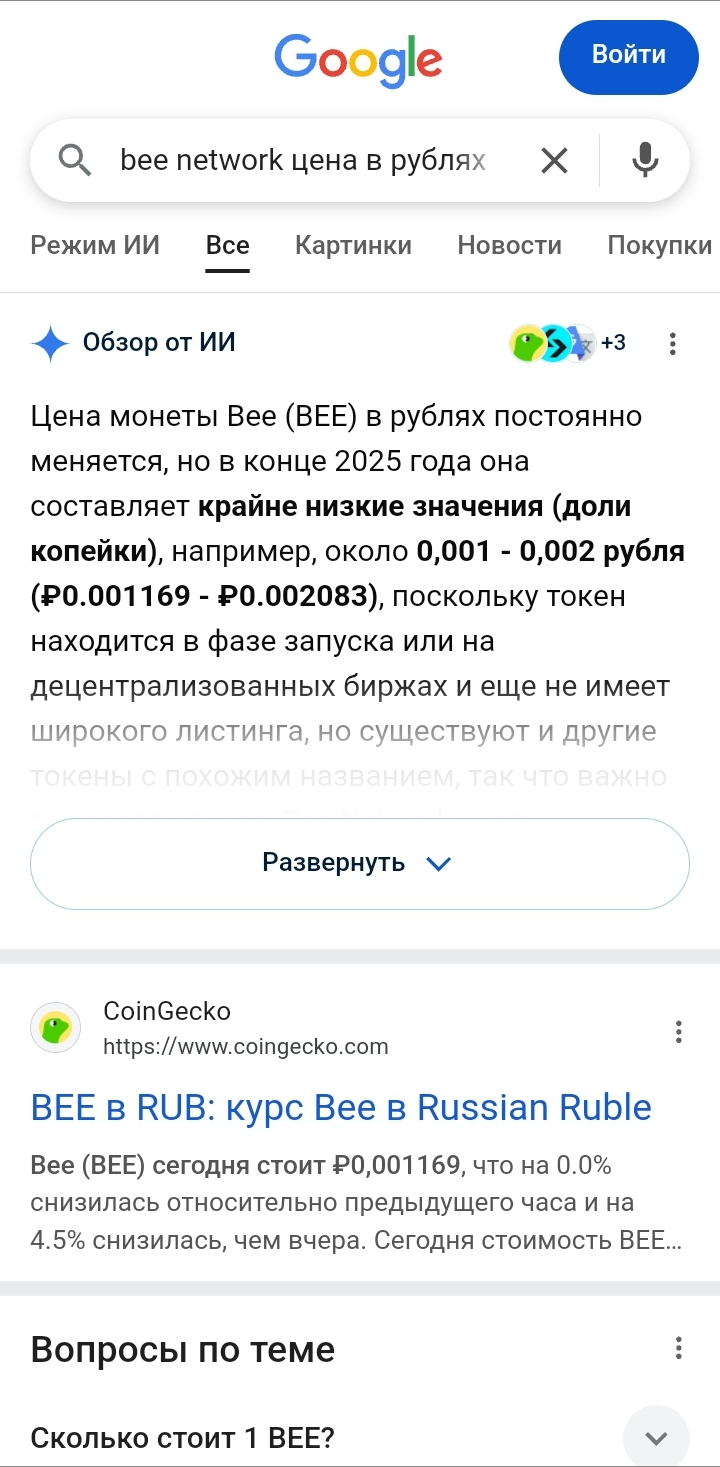The image size is (720, 1467).
Task: Open options for Вопросы по теме
Action: click(679, 1348)
